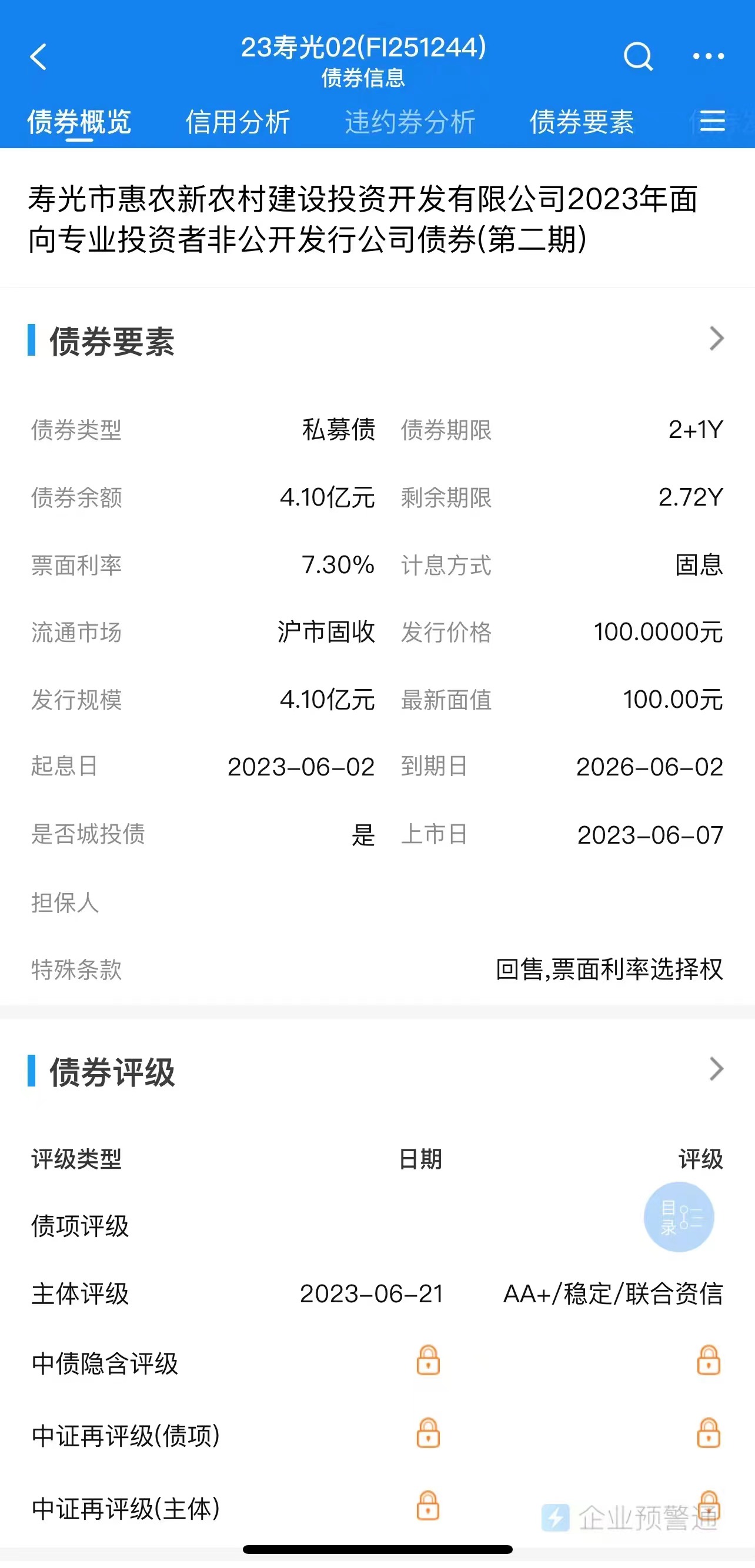This screenshot has width=755, height=1568.
Task: Open the 债券评级 section details chevron
Action: [x=717, y=1069]
